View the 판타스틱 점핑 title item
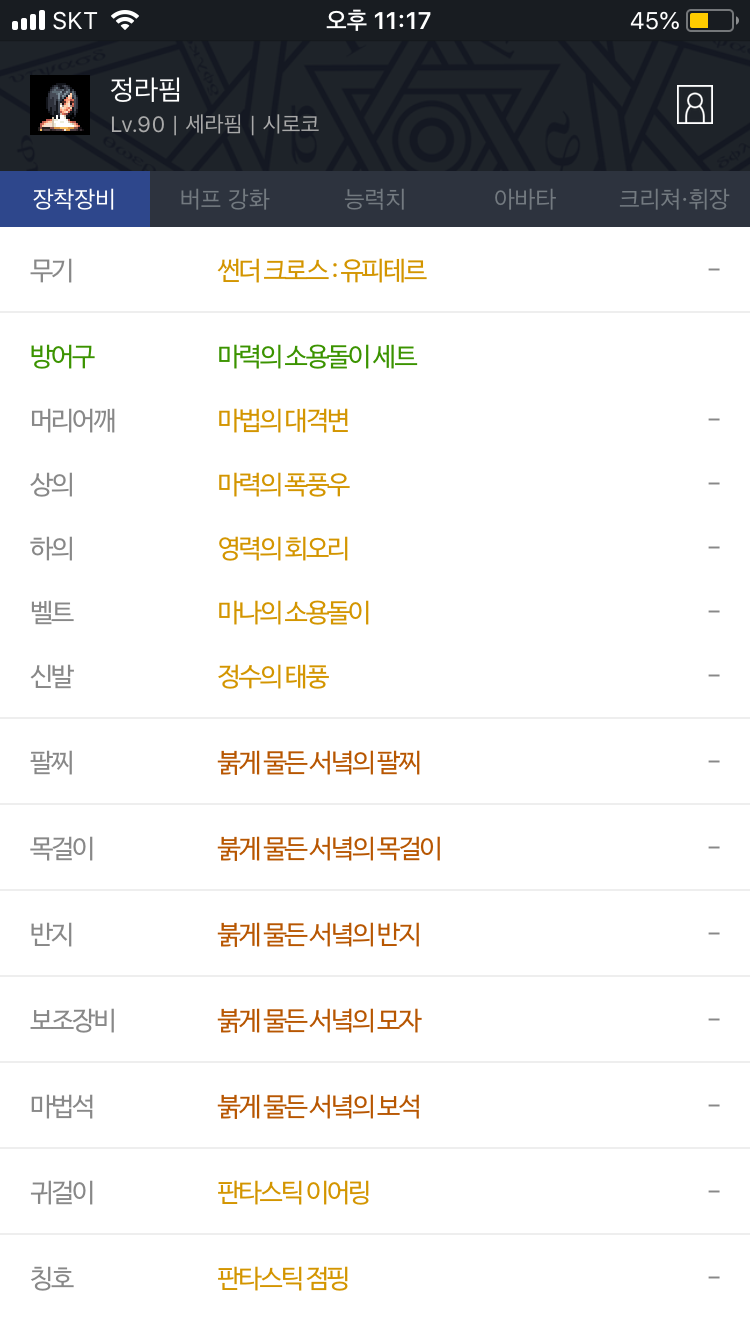Viewport: 750px width, 1334px height. pyautogui.click(x=375, y=1278)
